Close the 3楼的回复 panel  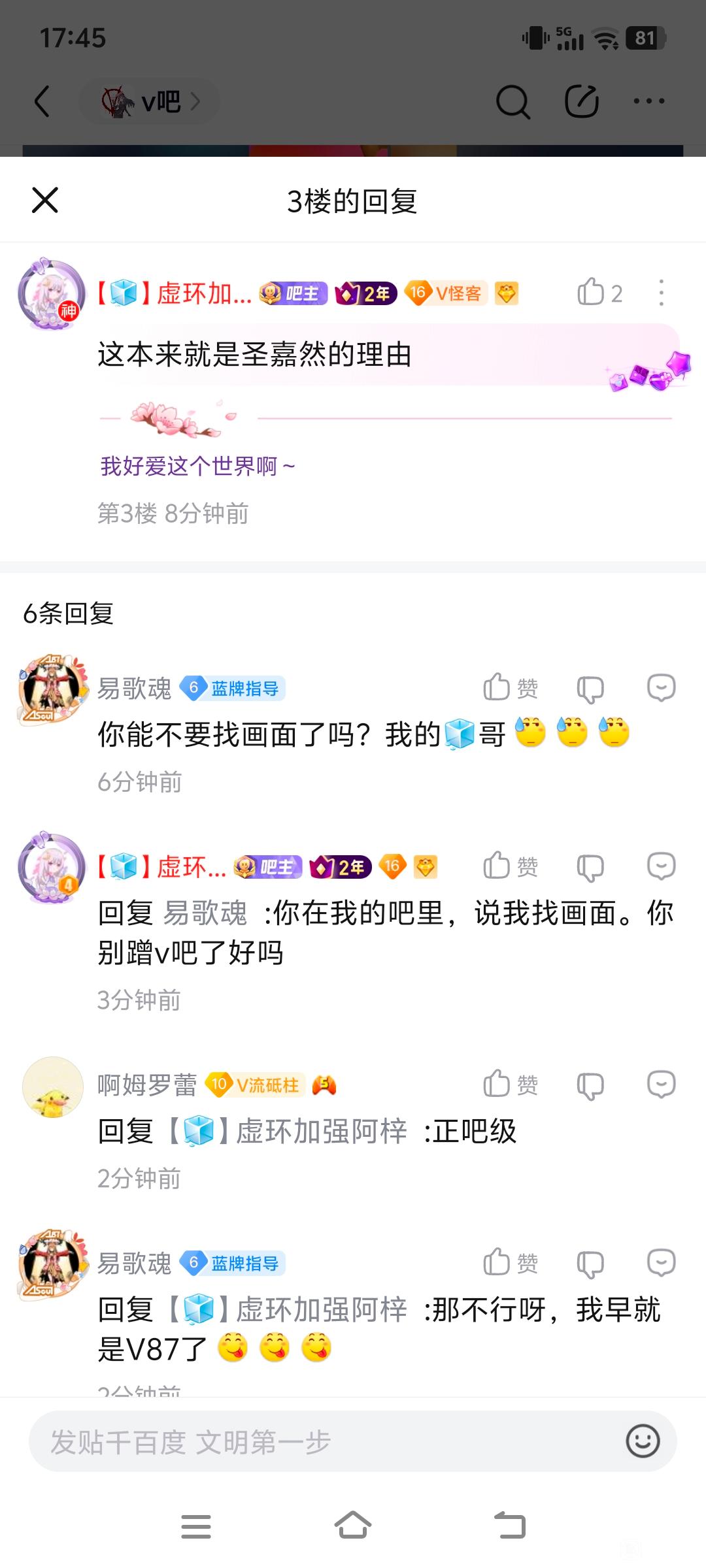coord(45,200)
